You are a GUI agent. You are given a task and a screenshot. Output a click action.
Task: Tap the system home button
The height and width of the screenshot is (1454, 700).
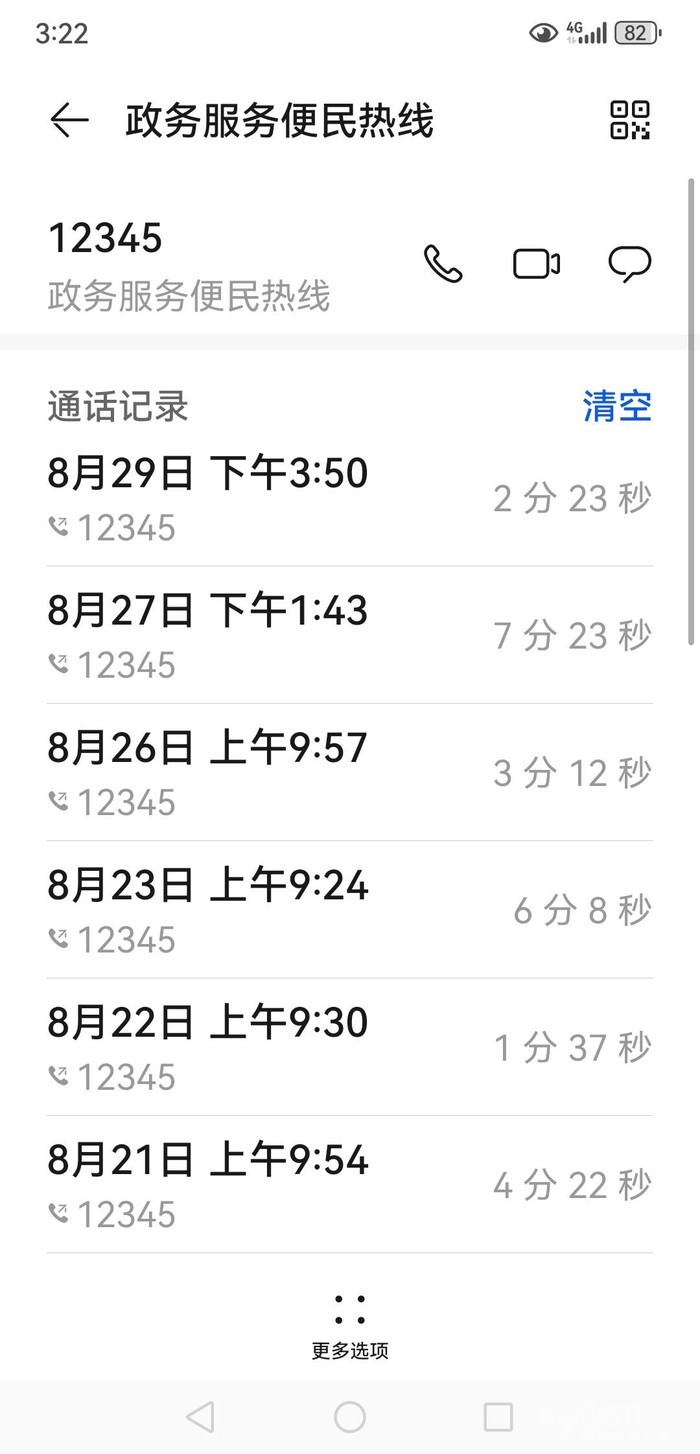click(349, 1416)
